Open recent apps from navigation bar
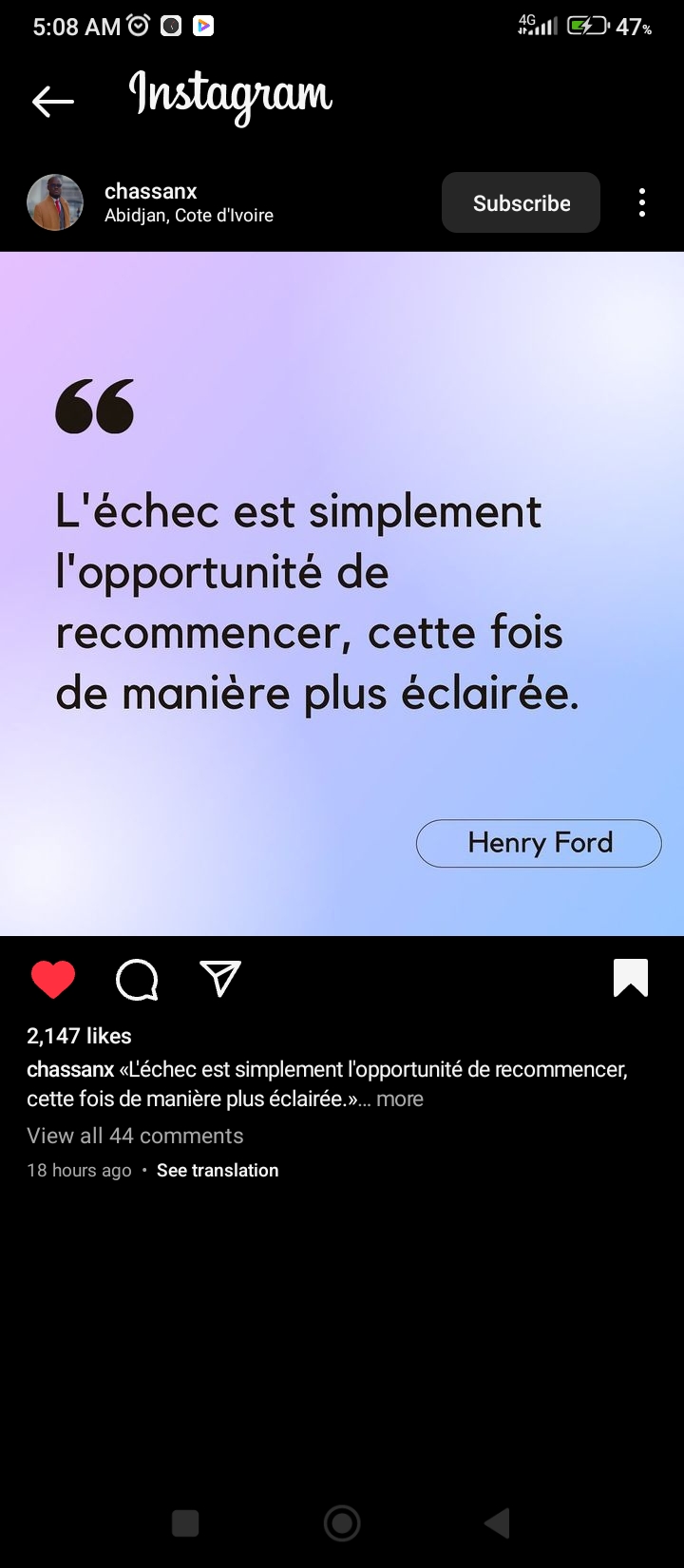 pyautogui.click(x=185, y=1523)
